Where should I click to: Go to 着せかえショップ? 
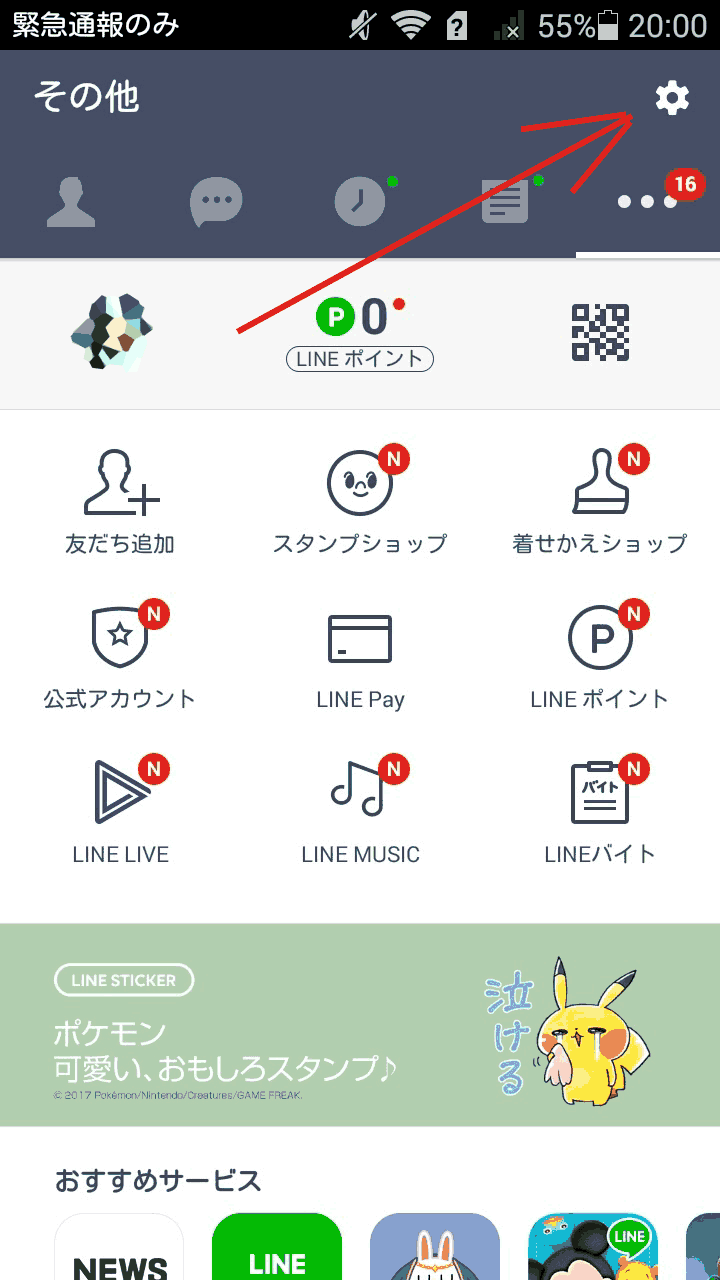tap(600, 502)
